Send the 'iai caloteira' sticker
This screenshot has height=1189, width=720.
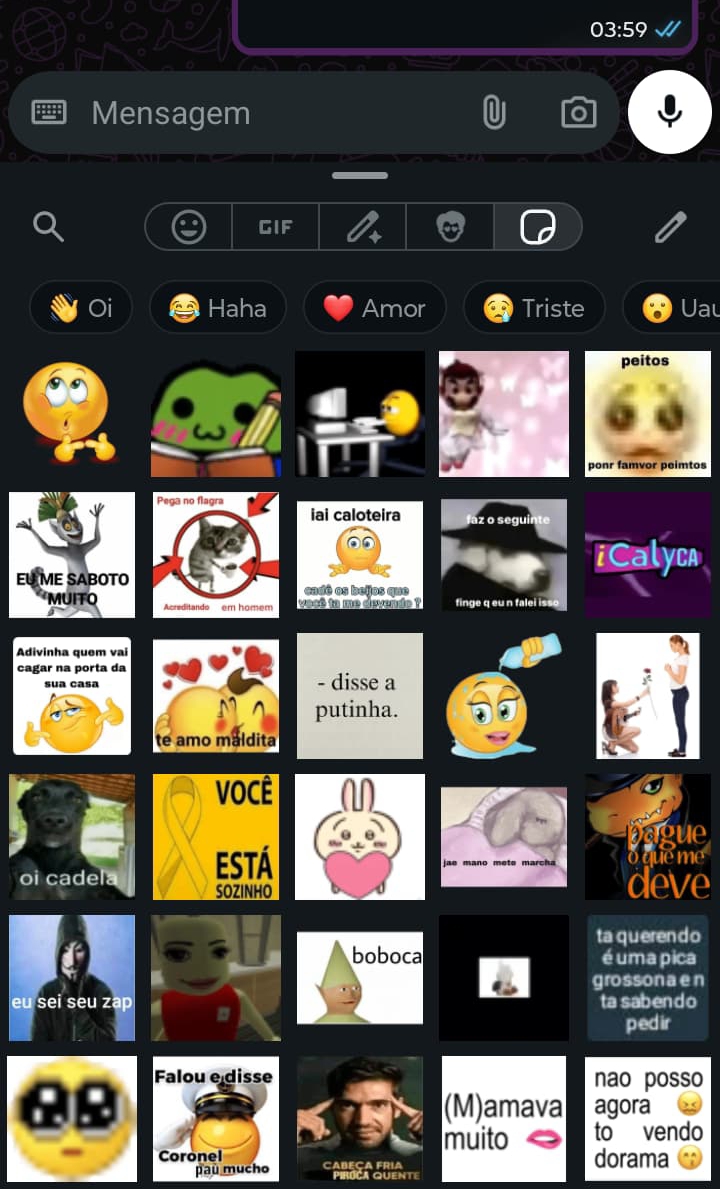(360, 555)
